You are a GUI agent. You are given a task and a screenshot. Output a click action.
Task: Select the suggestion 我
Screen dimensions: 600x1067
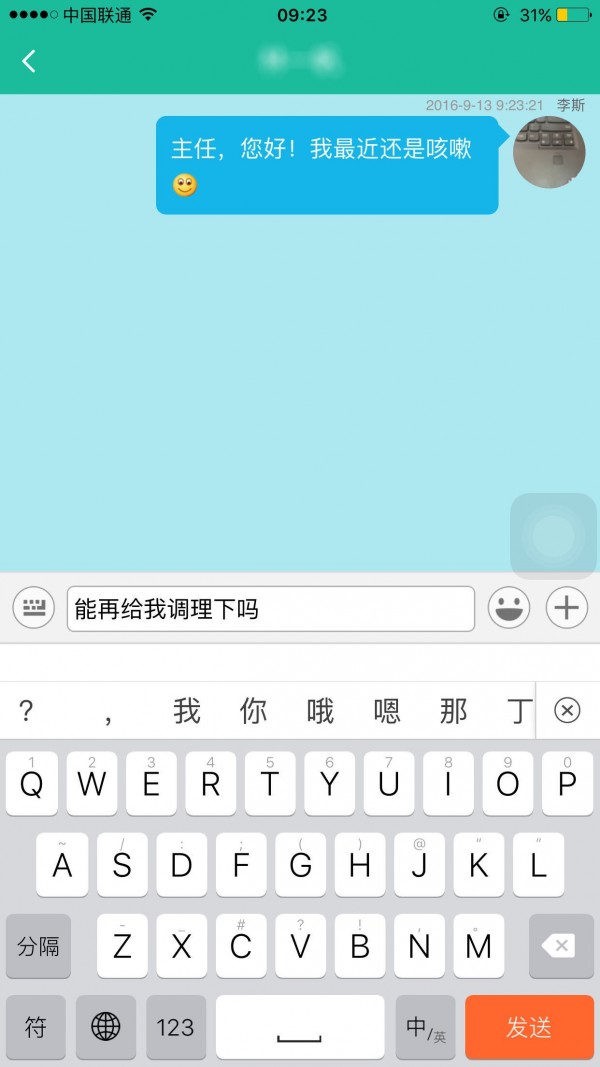187,711
